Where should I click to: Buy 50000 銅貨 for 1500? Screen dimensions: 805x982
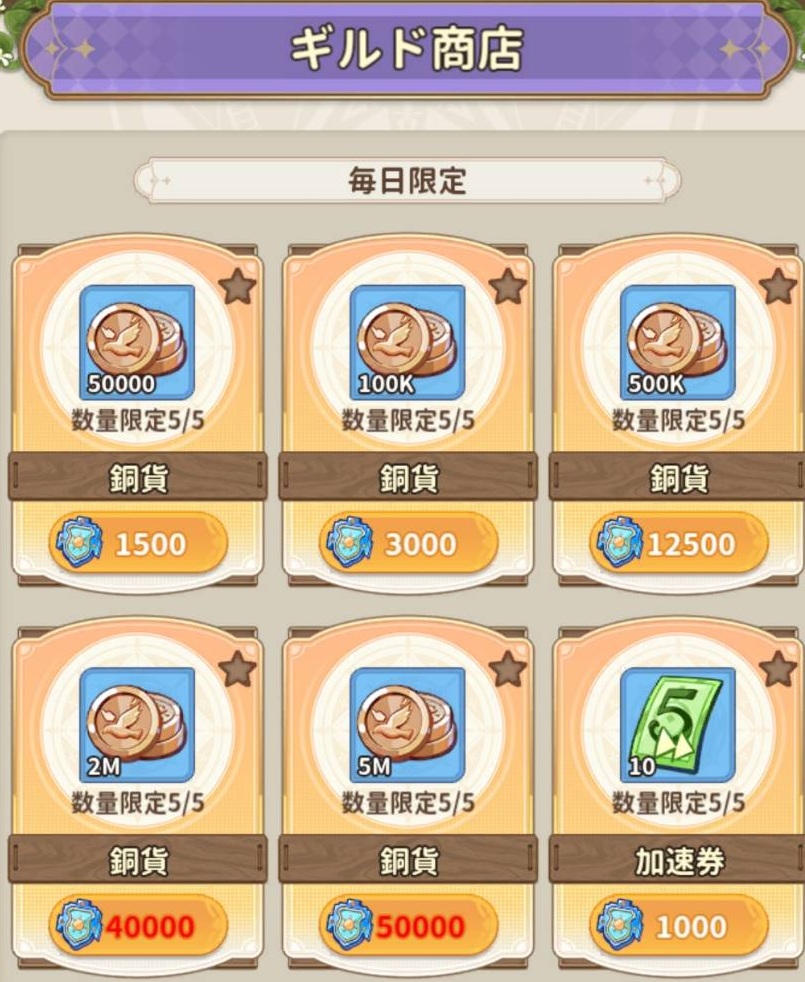pos(138,544)
